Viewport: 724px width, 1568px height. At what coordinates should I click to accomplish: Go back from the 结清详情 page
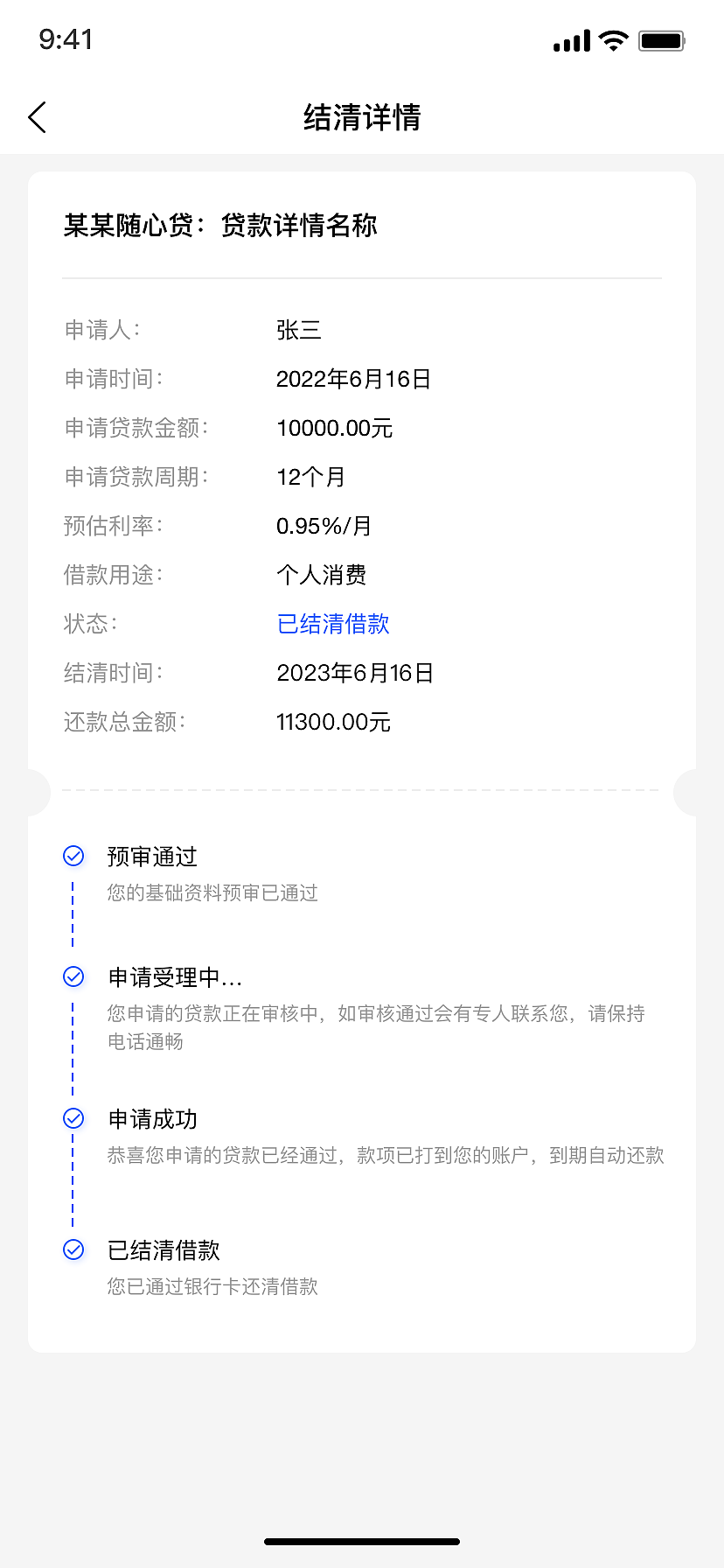(x=37, y=117)
